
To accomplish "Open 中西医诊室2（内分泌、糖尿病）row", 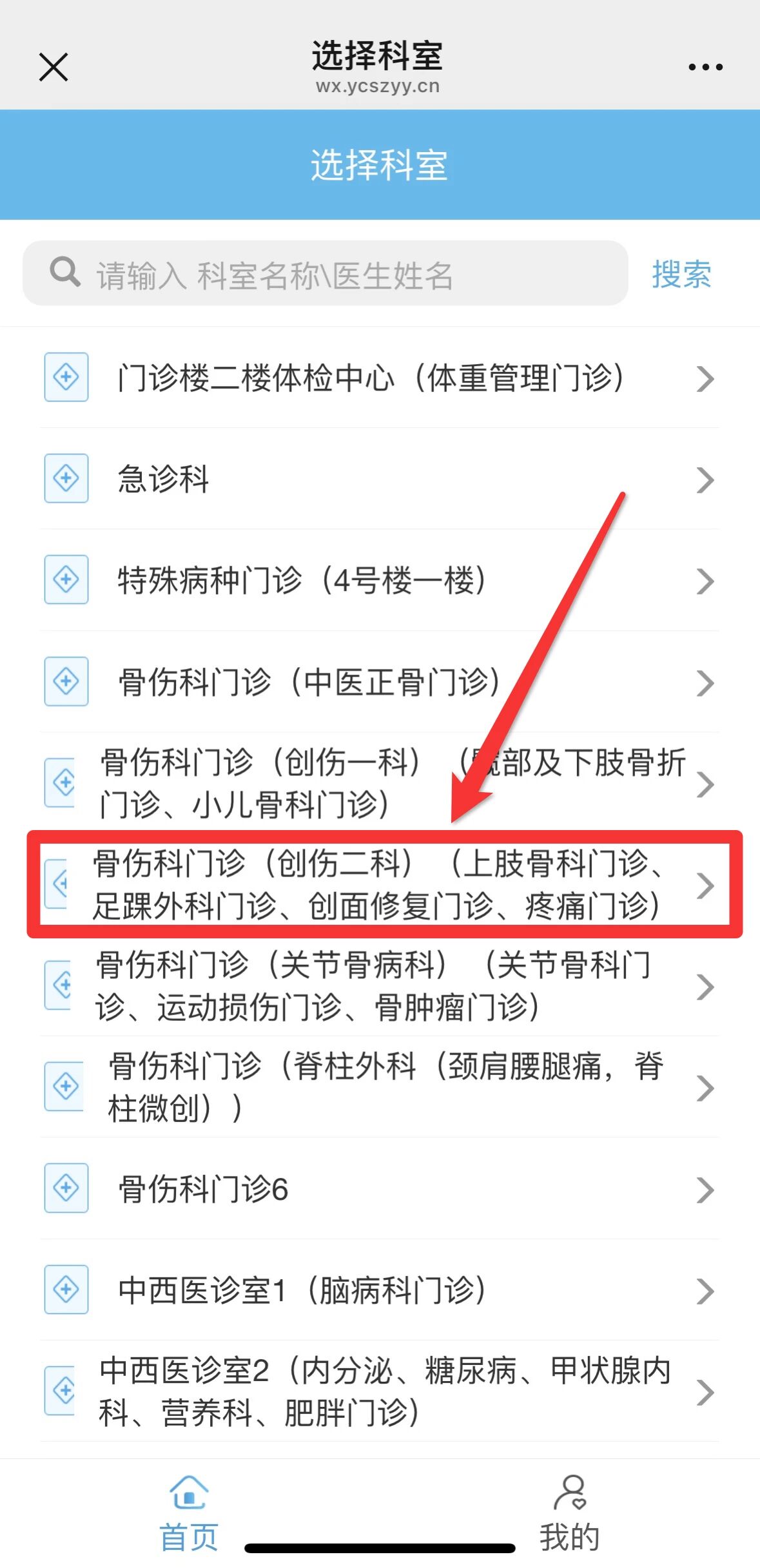I will pos(379,1392).
